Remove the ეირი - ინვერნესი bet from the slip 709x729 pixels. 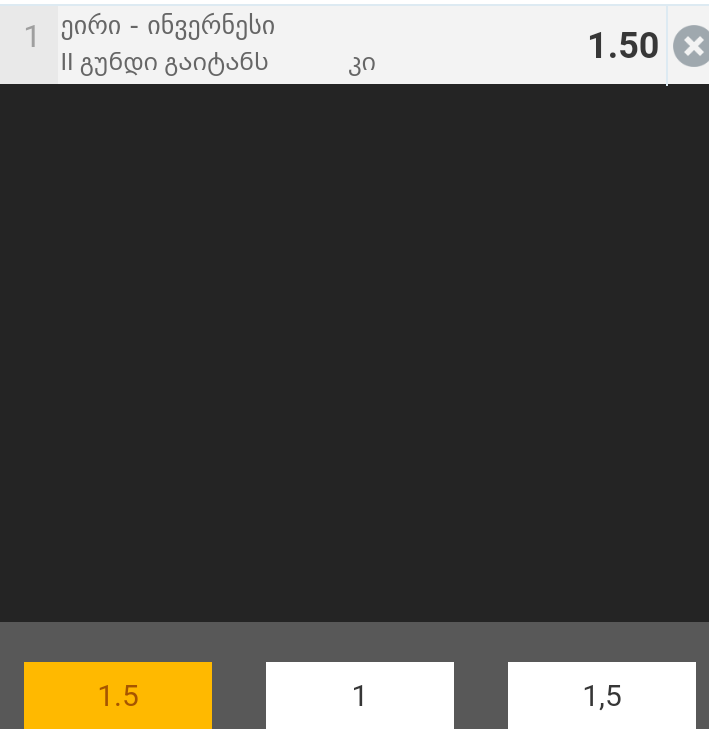691,46
